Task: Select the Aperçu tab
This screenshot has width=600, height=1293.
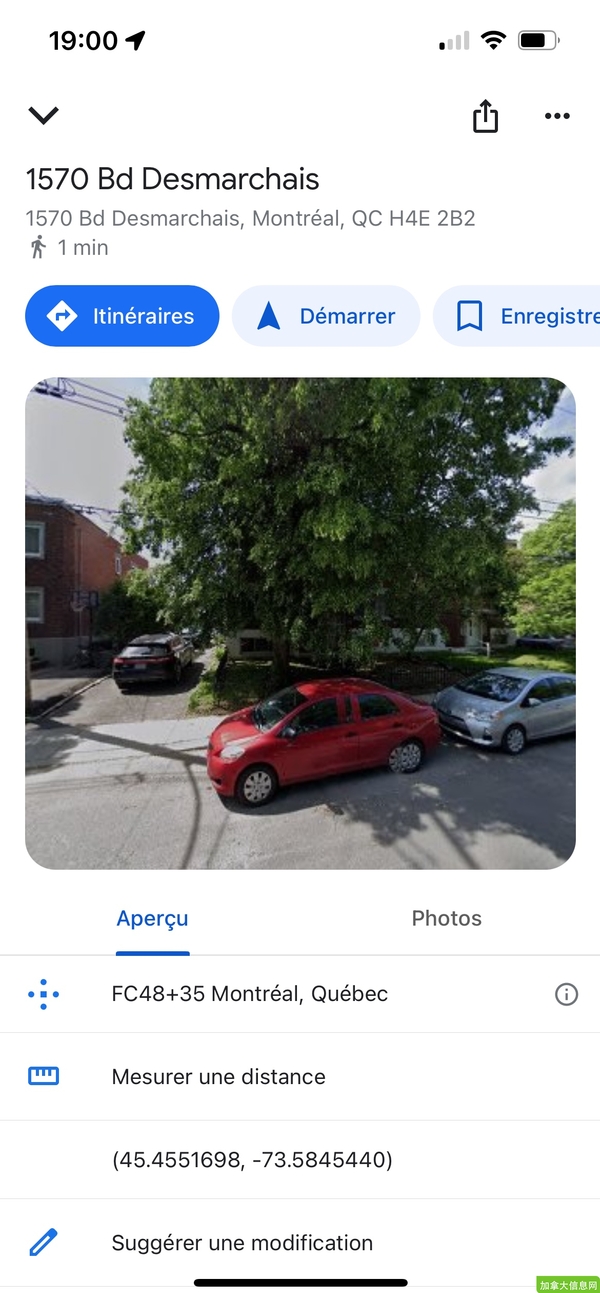Action: [152, 918]
